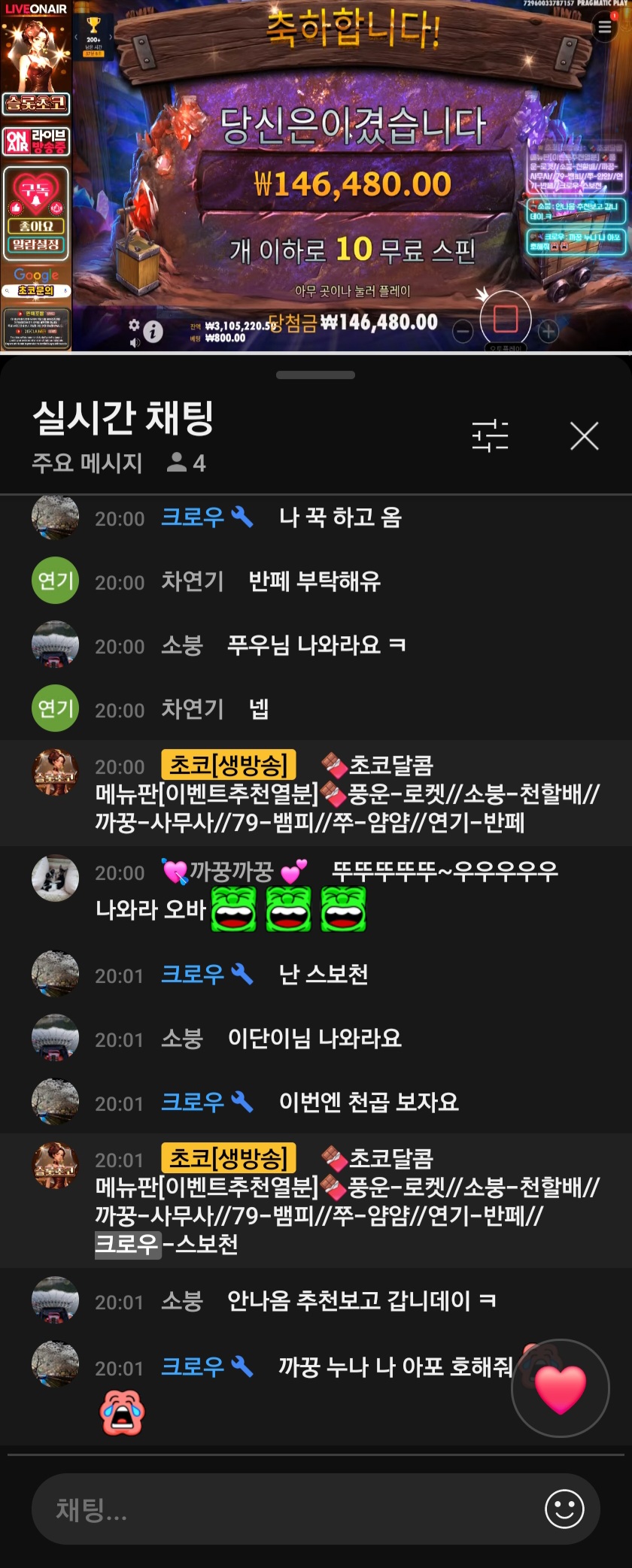Open the emoji picker in chat box

[x=564, y=1509]
